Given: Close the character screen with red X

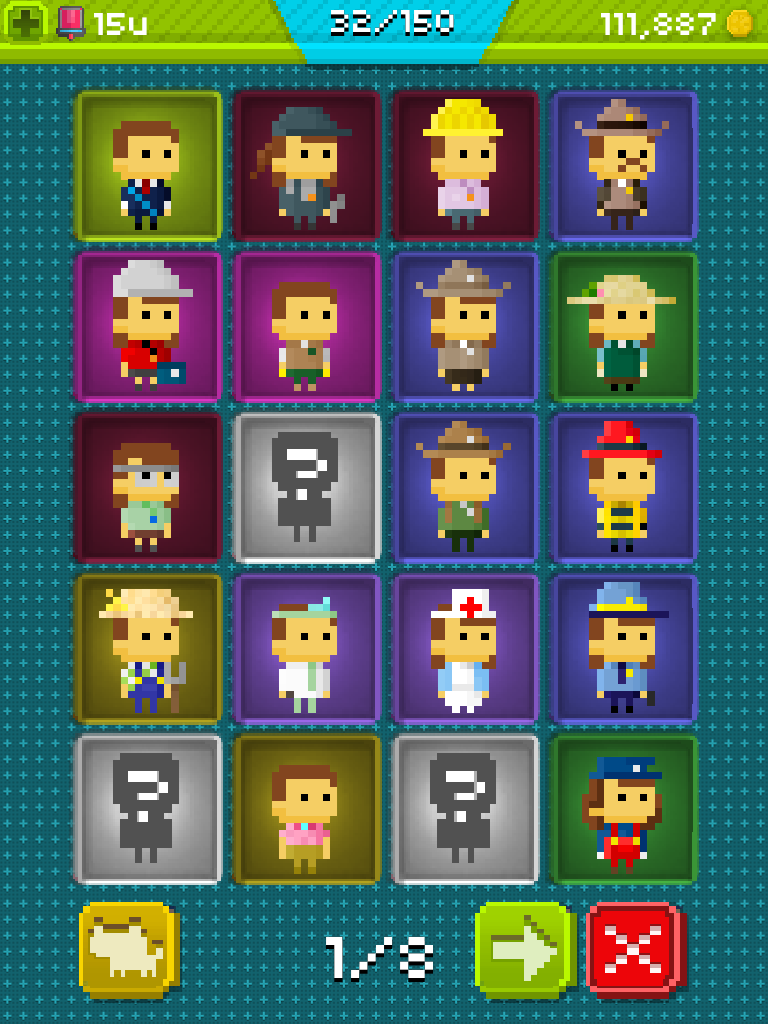Looking at the screenshot, I should point(634,949).
